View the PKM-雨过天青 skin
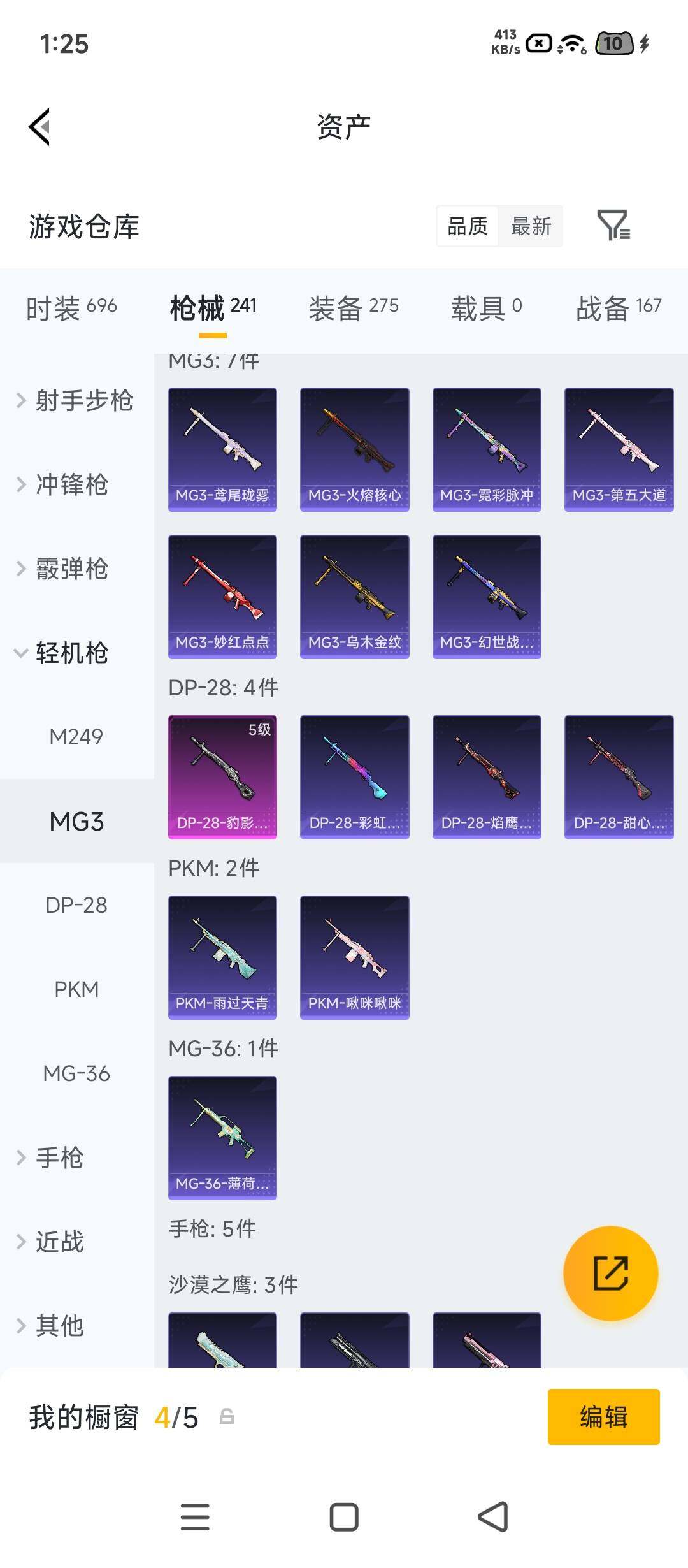Viewport: 688px width, 1568px height. coord(222,957)
